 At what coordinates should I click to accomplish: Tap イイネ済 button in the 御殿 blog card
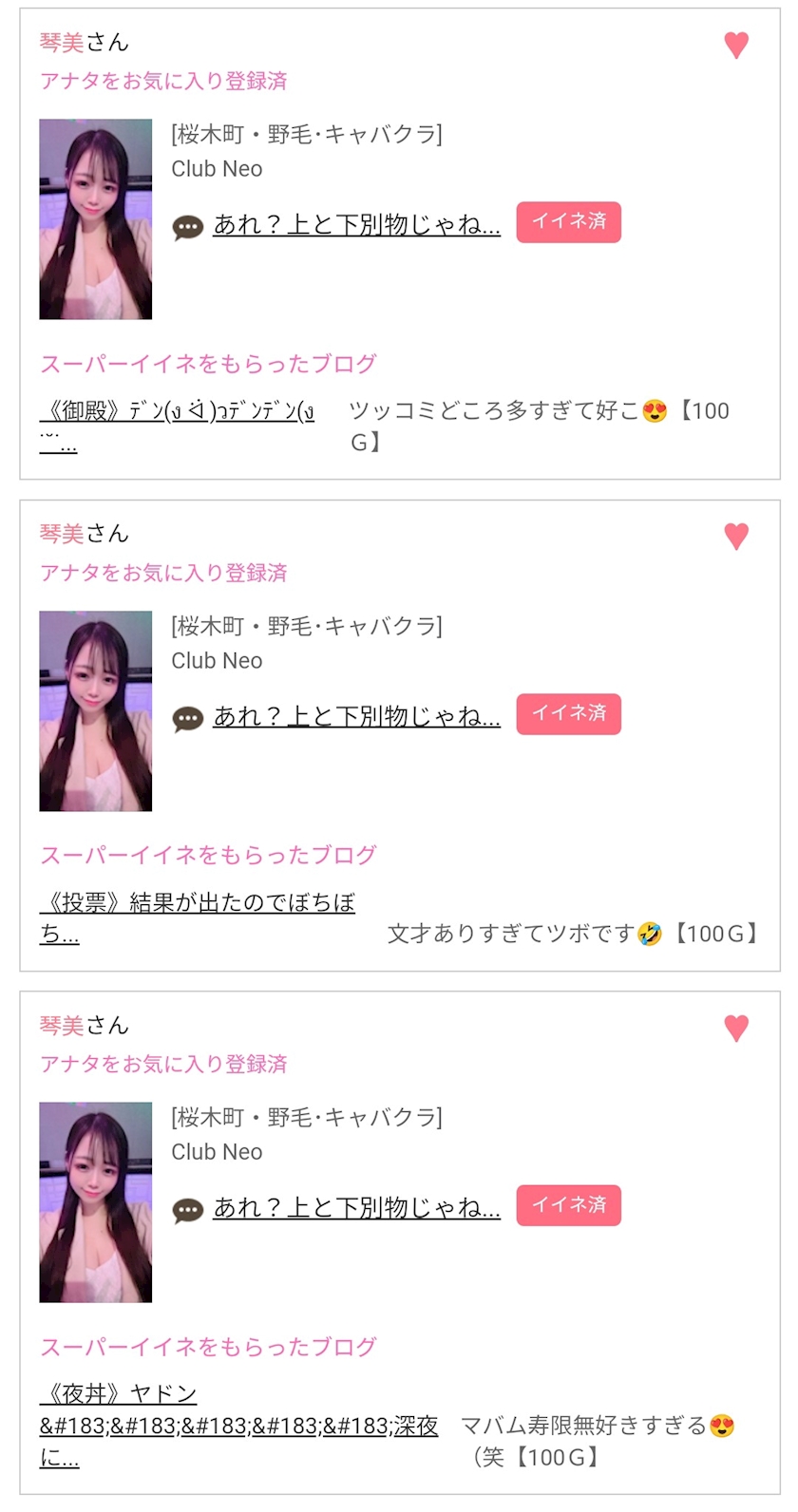point(569,222)
